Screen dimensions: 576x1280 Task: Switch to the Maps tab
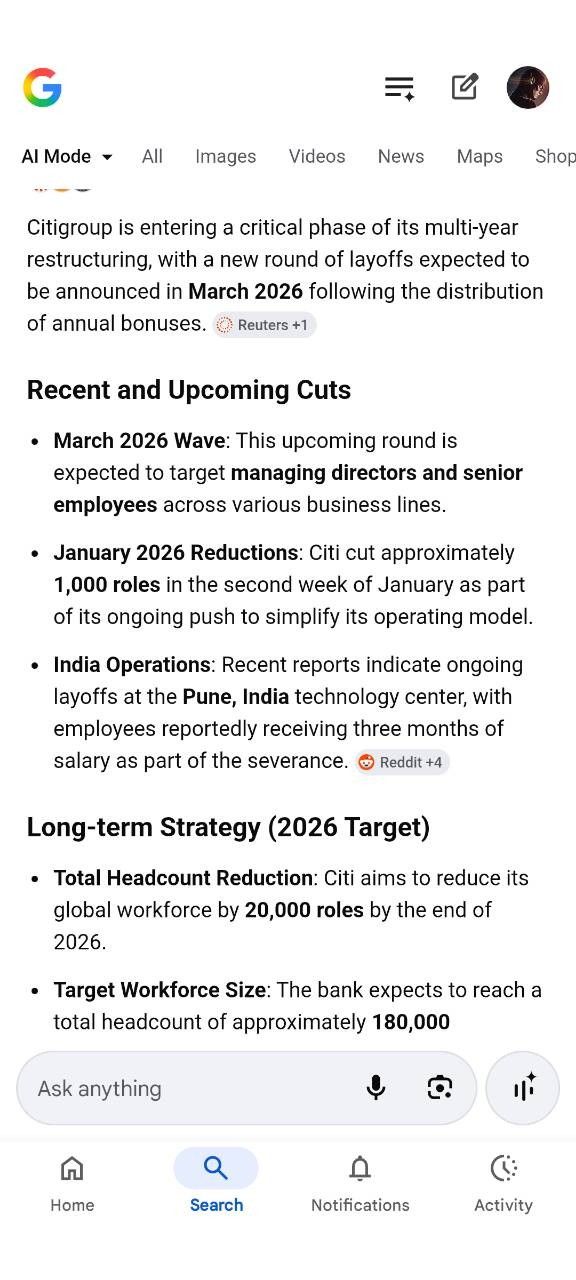pyautogui.click(x=480, y=156)
